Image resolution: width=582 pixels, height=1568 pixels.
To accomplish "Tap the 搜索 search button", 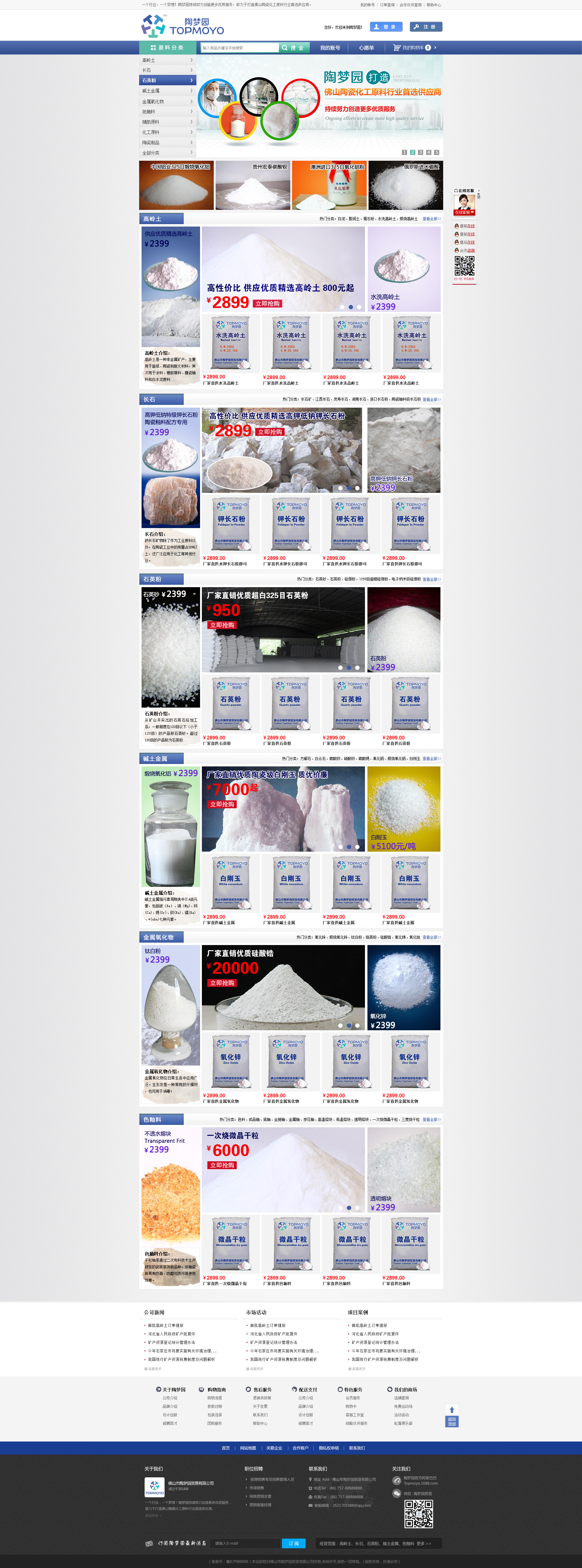I will coord(294,48).
